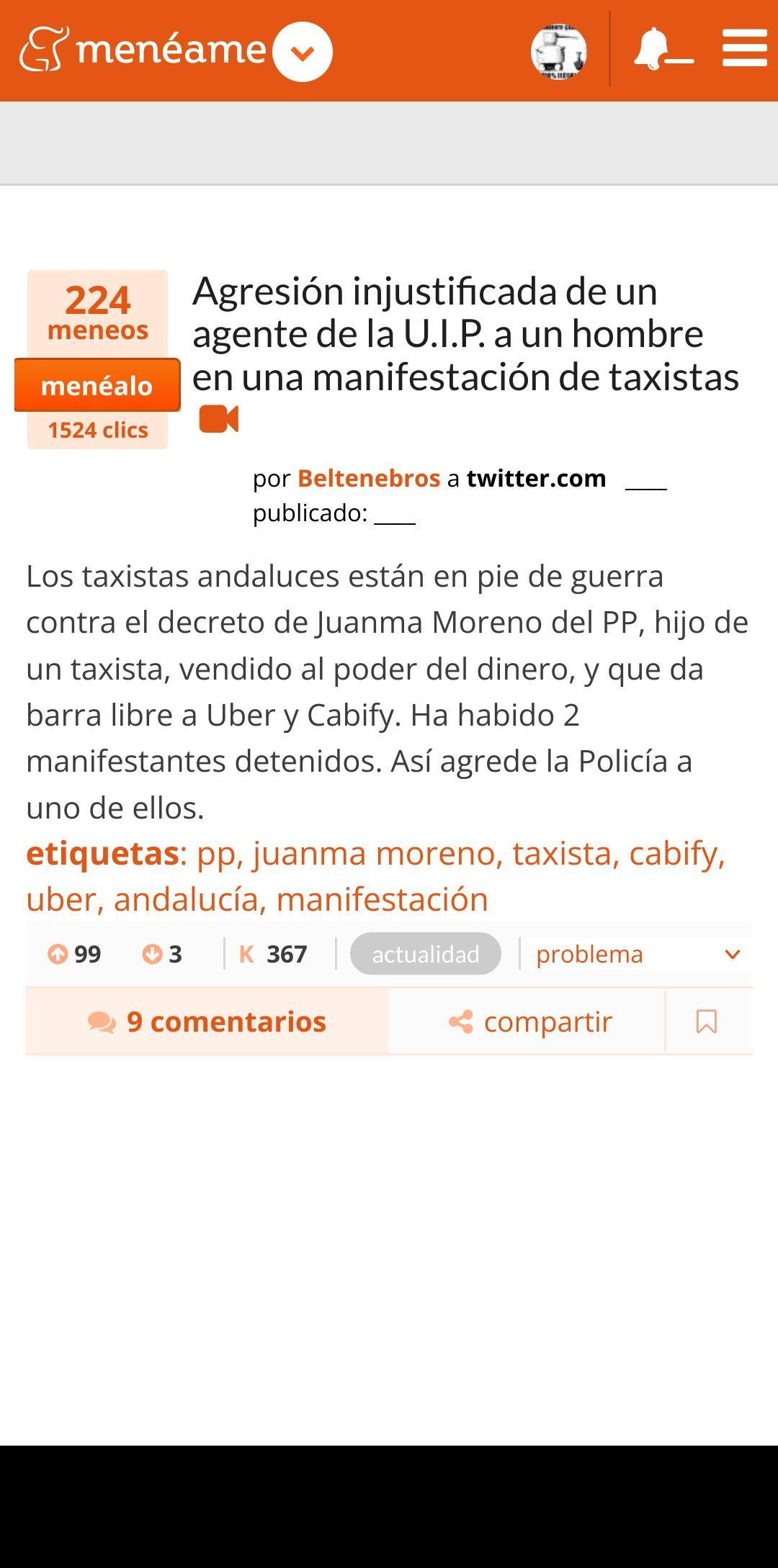
Task: View author Beltenebros profile
Action: 368,478
